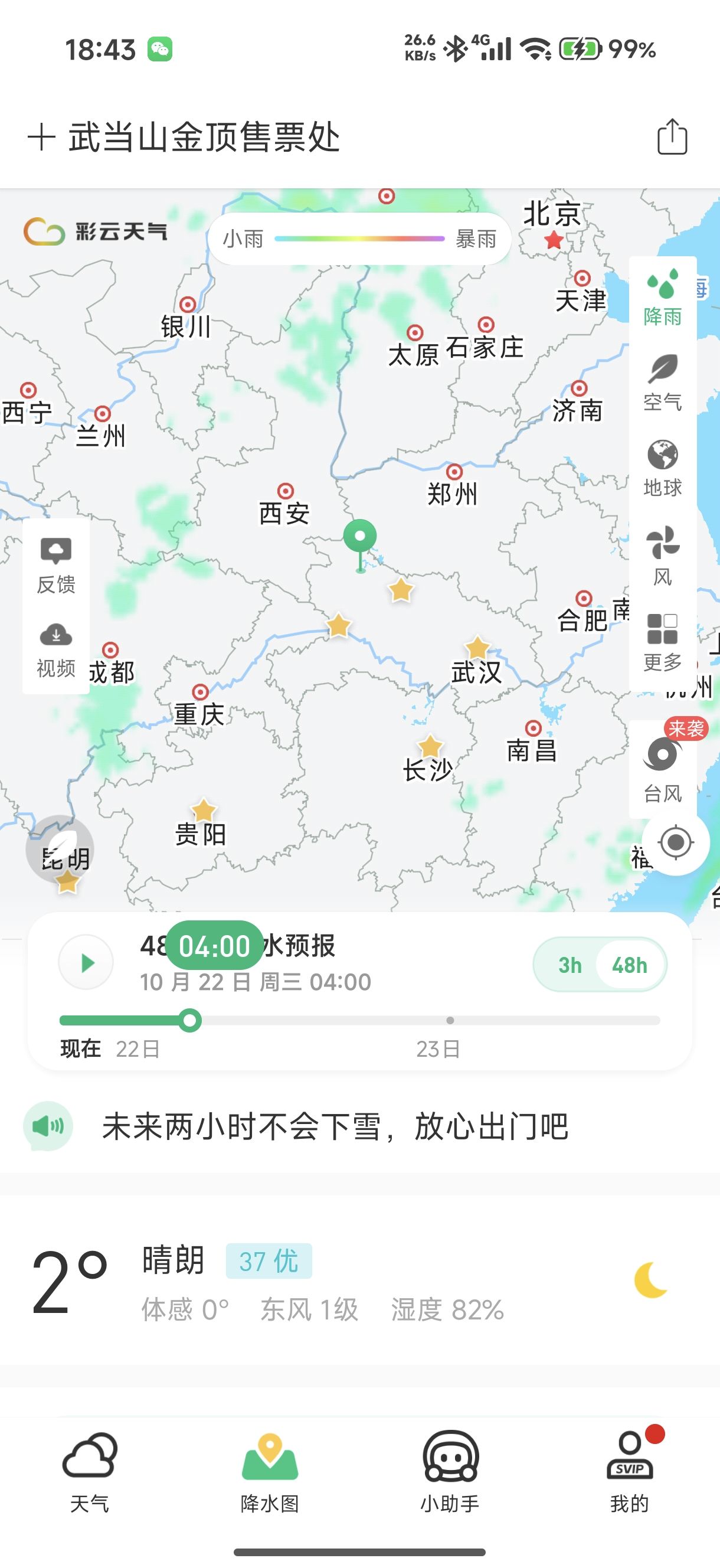Select the 48h forecast range
The image size is (720, 1568).
(629, 965)
